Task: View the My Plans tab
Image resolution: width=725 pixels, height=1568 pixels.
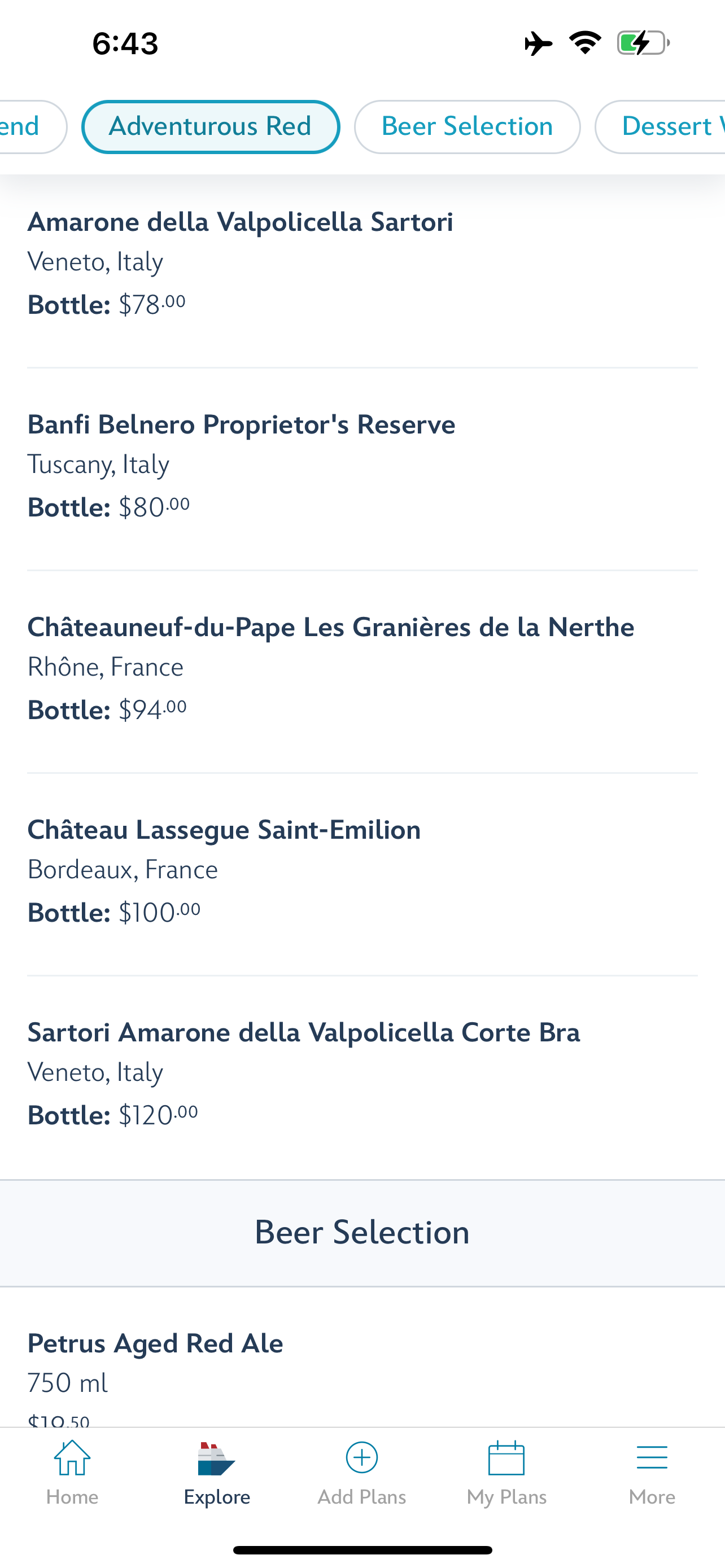Action: click(506, 1473)
